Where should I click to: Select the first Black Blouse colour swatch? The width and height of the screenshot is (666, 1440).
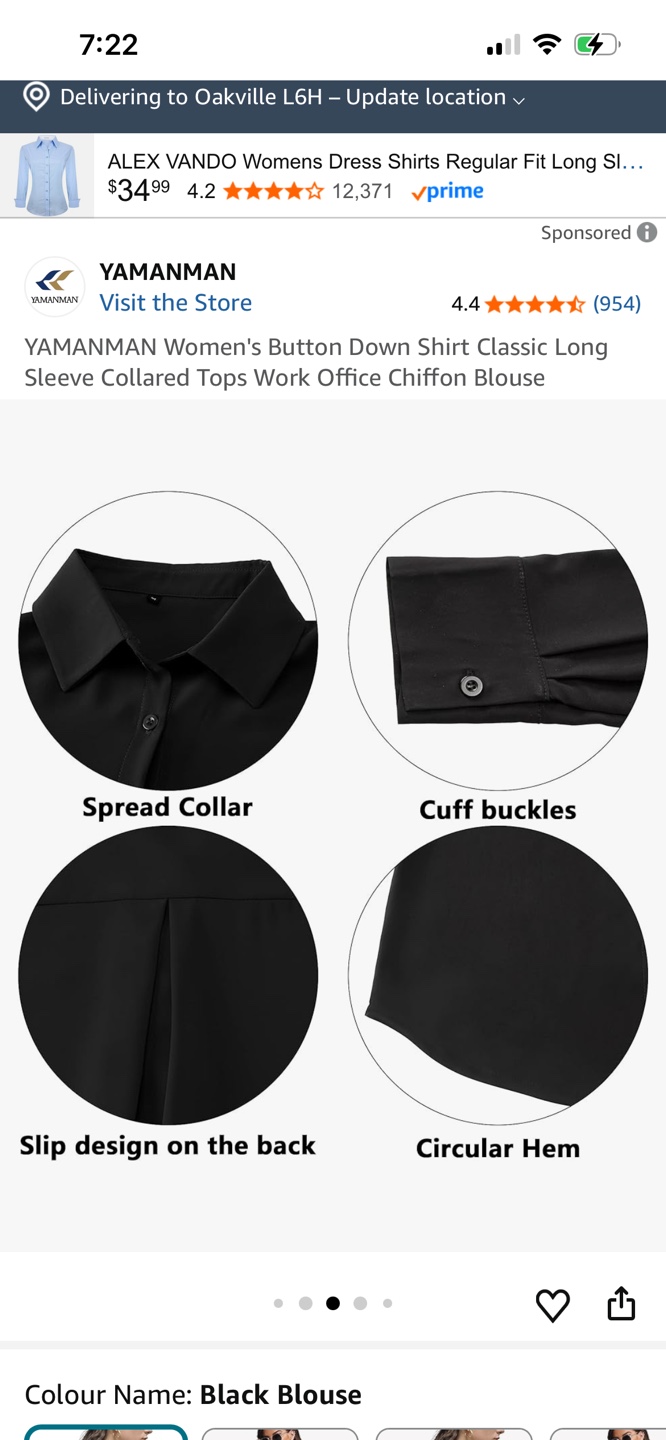pyautogui.click(x=106, y=1432)
